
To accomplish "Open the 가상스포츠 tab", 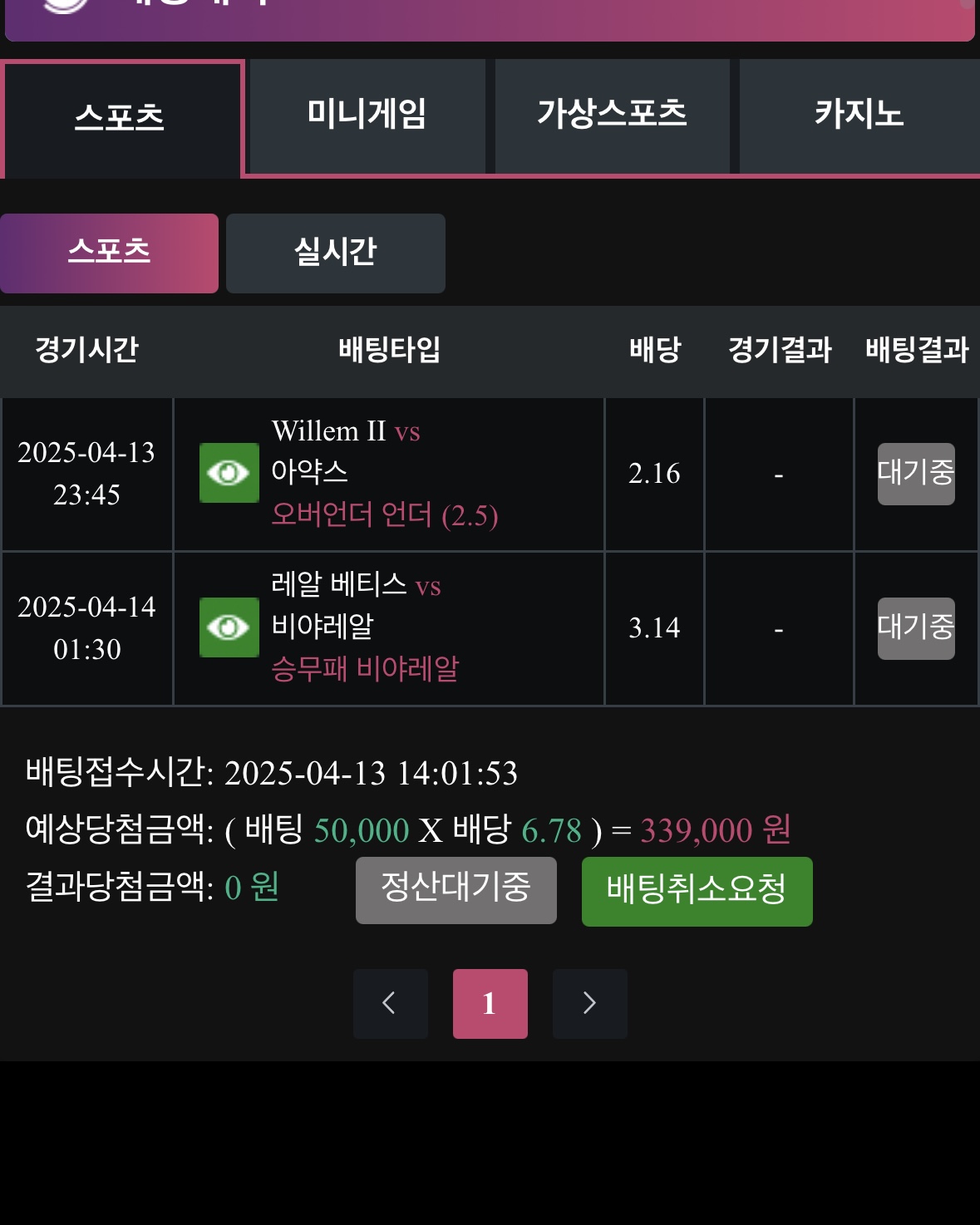I will tap(612, 115).
